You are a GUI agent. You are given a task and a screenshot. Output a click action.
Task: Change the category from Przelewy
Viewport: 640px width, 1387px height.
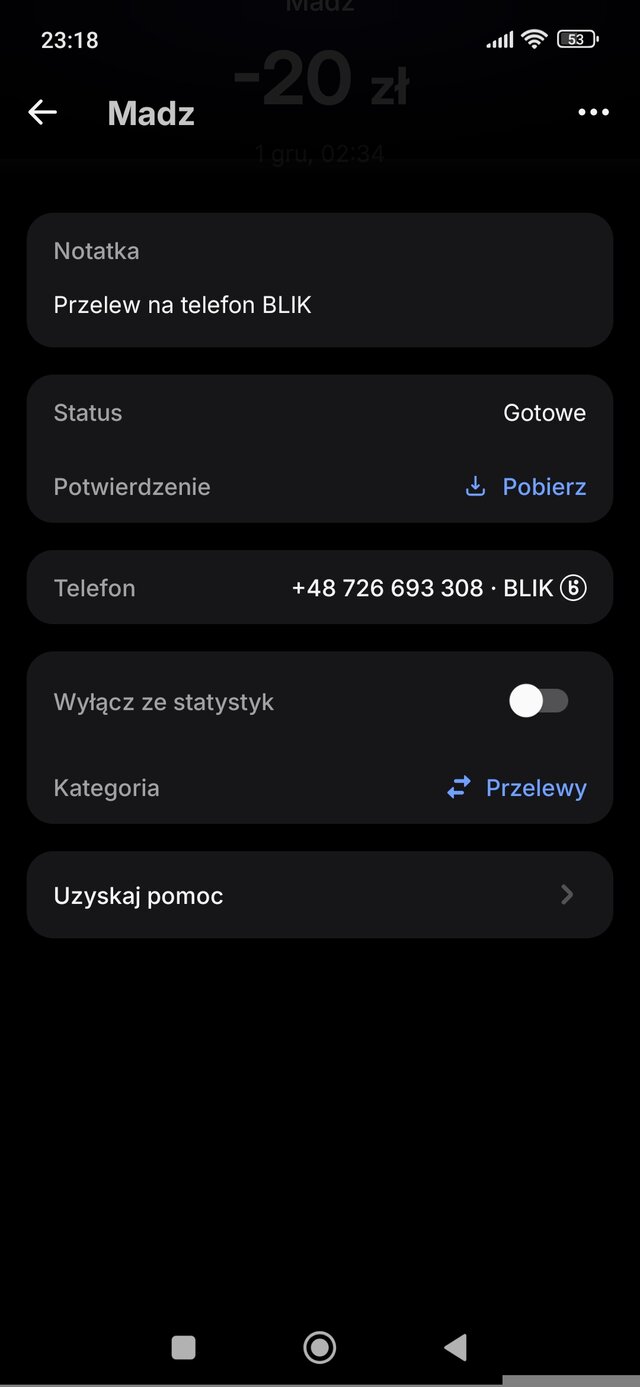[x=517, y=788]
